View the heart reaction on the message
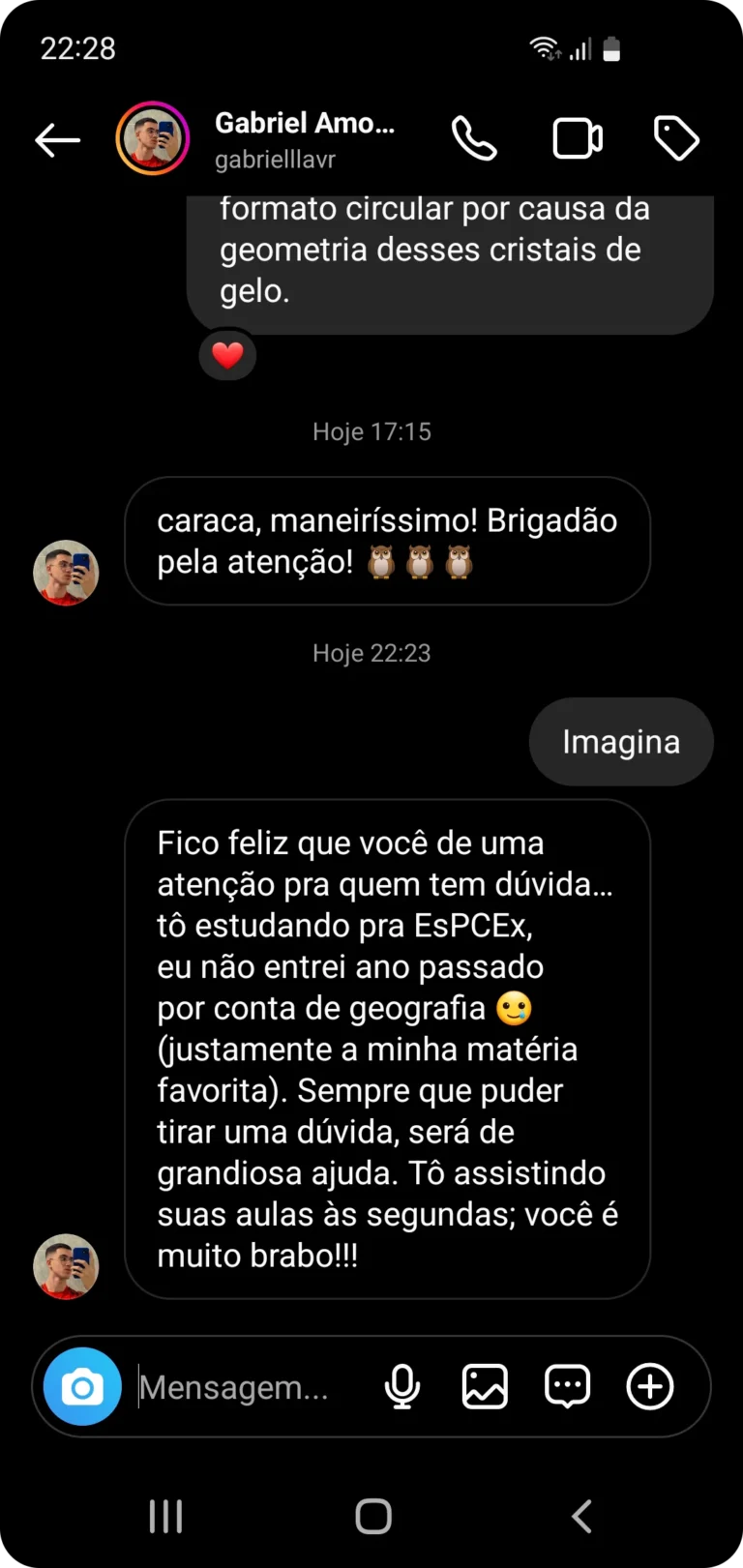The height and width of the screenshot is (1568, 743). click(x=227, y=356)
